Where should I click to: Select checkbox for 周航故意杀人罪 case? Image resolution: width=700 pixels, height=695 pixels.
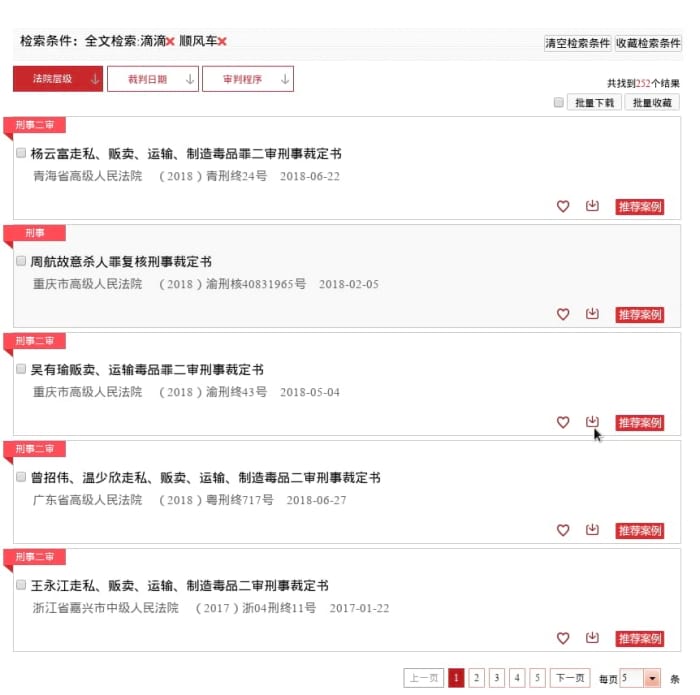pyautogui.click(x=21, y=261)
